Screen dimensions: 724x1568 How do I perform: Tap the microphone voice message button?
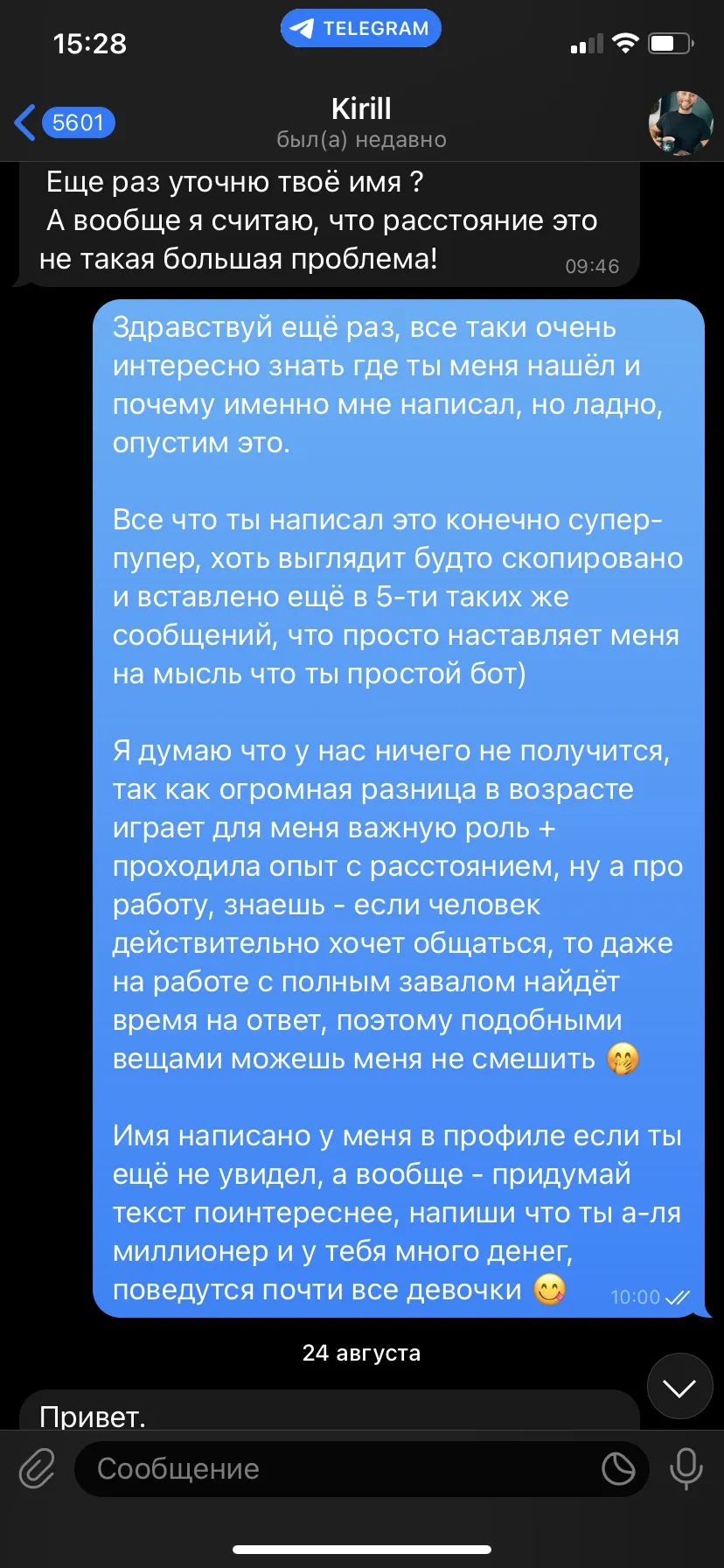tap(686, 1468)
